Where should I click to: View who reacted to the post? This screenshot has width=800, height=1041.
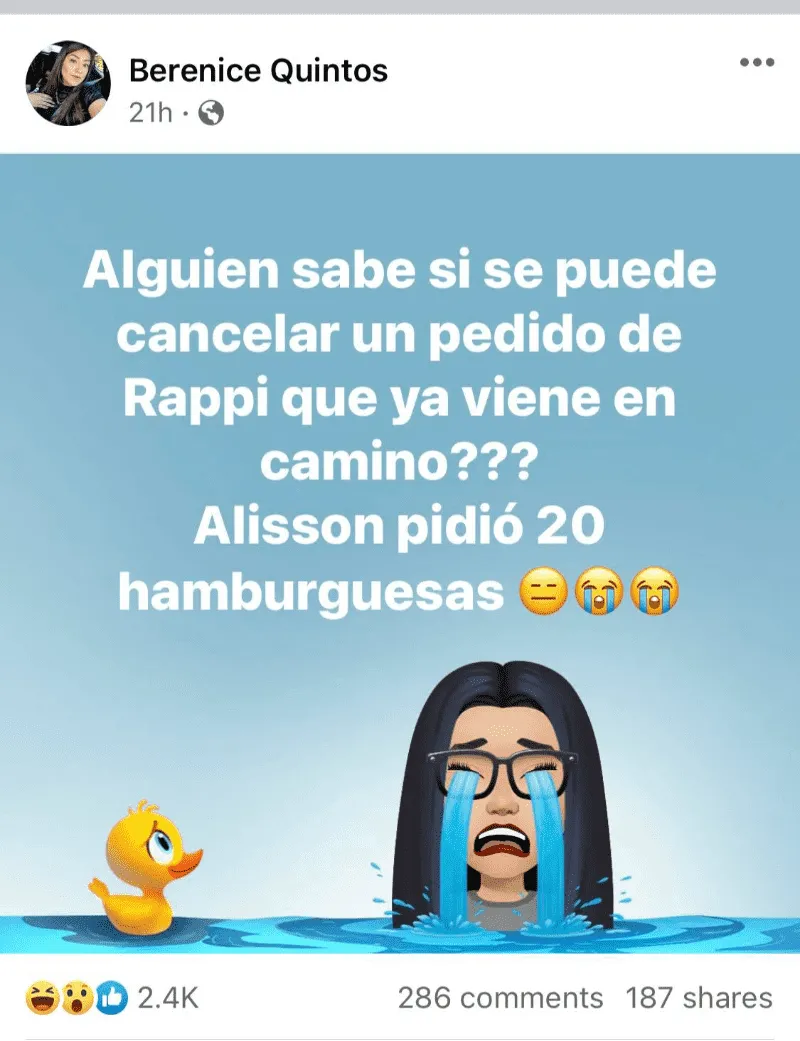112,997
